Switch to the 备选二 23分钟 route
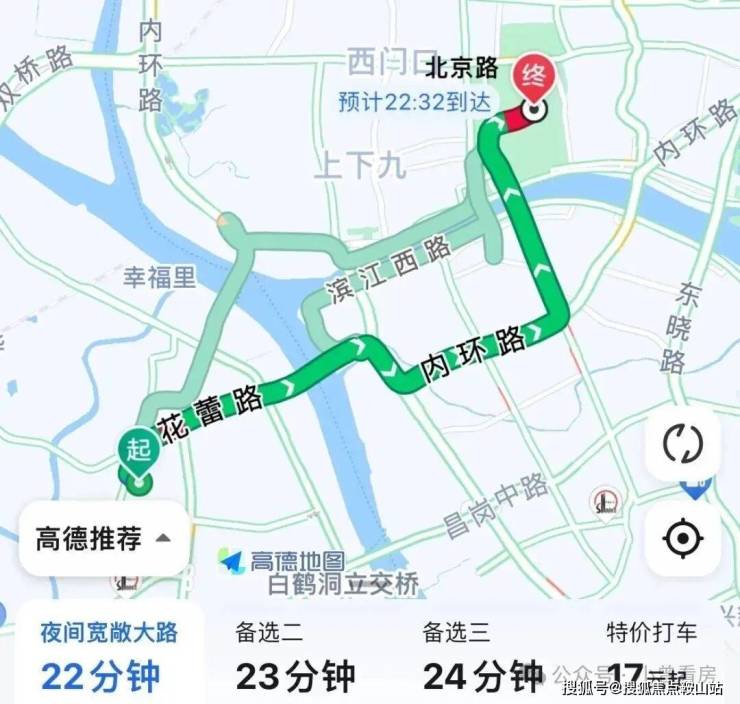This screenshot has width=740, height=704. (295, 656)
